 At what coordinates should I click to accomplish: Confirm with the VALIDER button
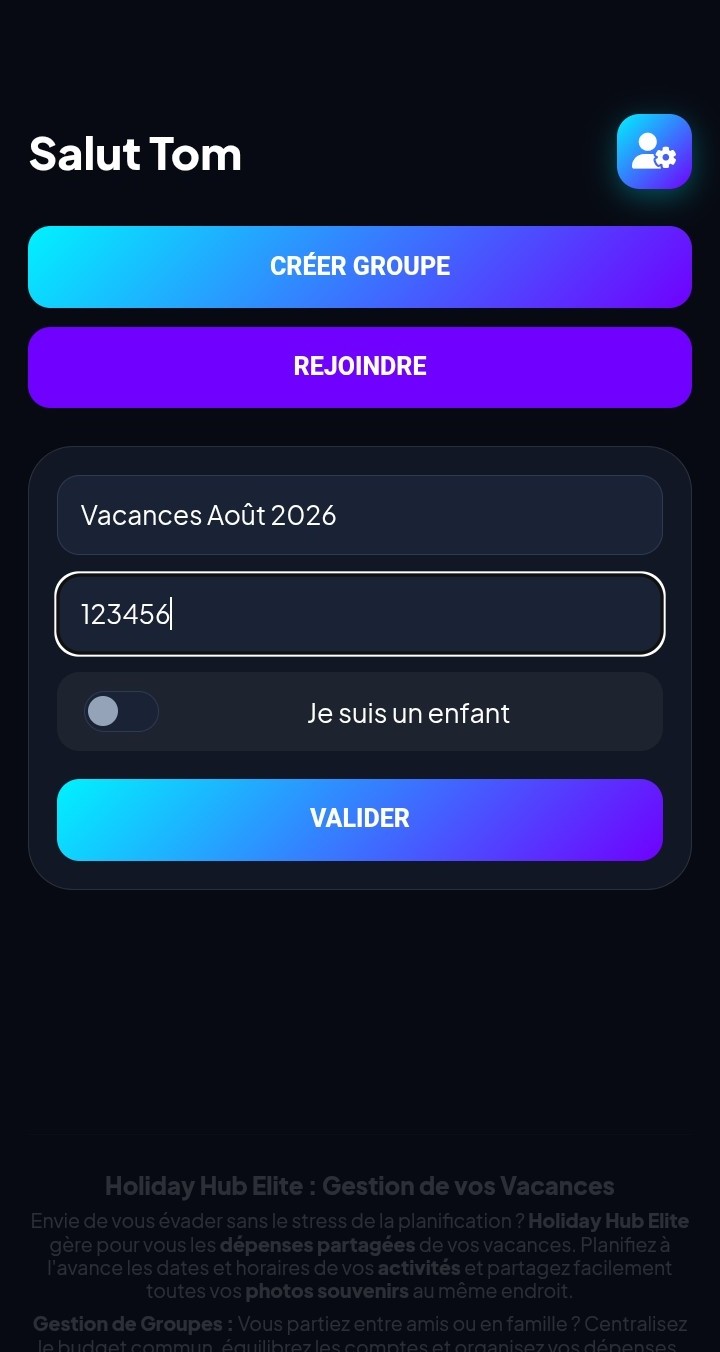[360, 819]
